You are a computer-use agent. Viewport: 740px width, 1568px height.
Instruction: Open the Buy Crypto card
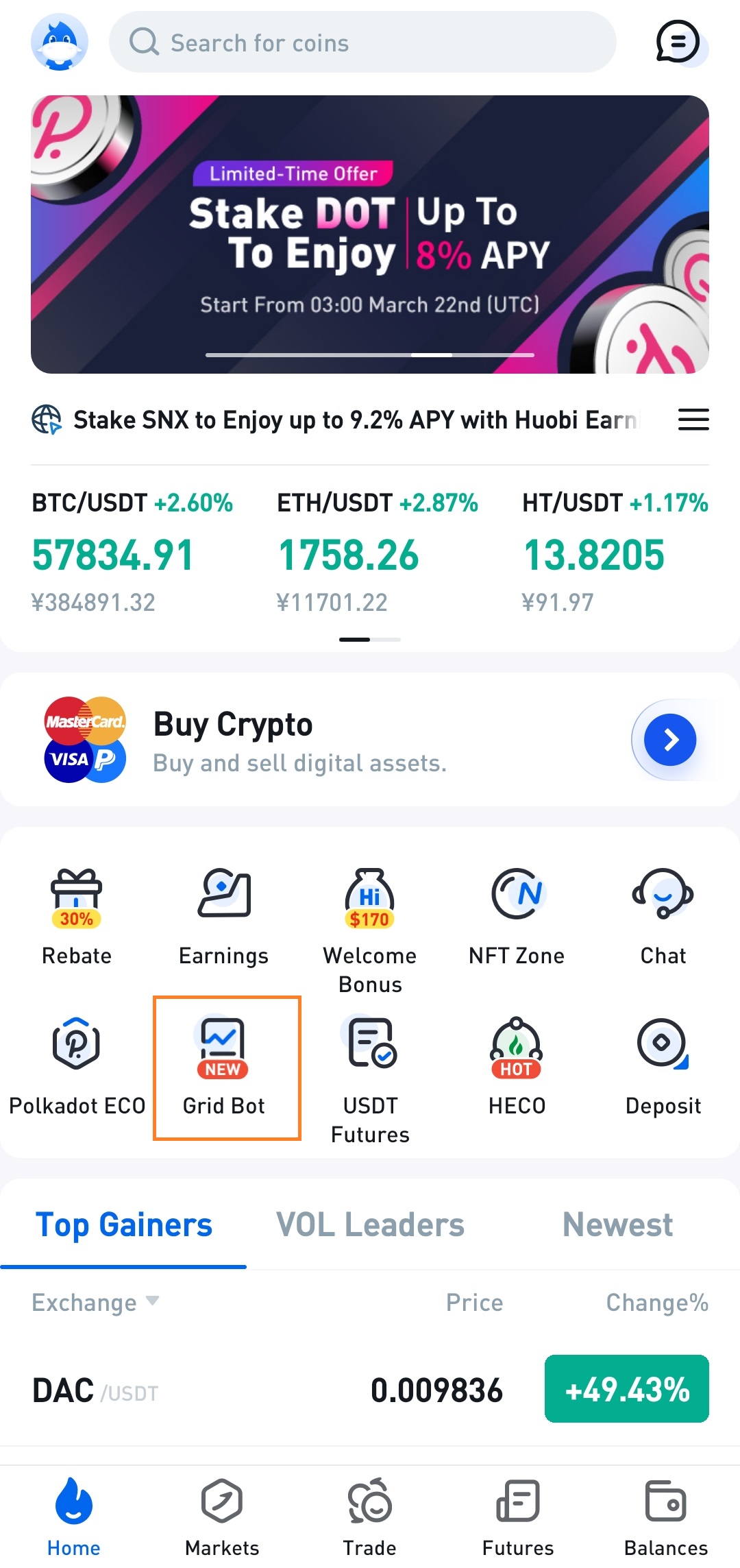(370, 740)
